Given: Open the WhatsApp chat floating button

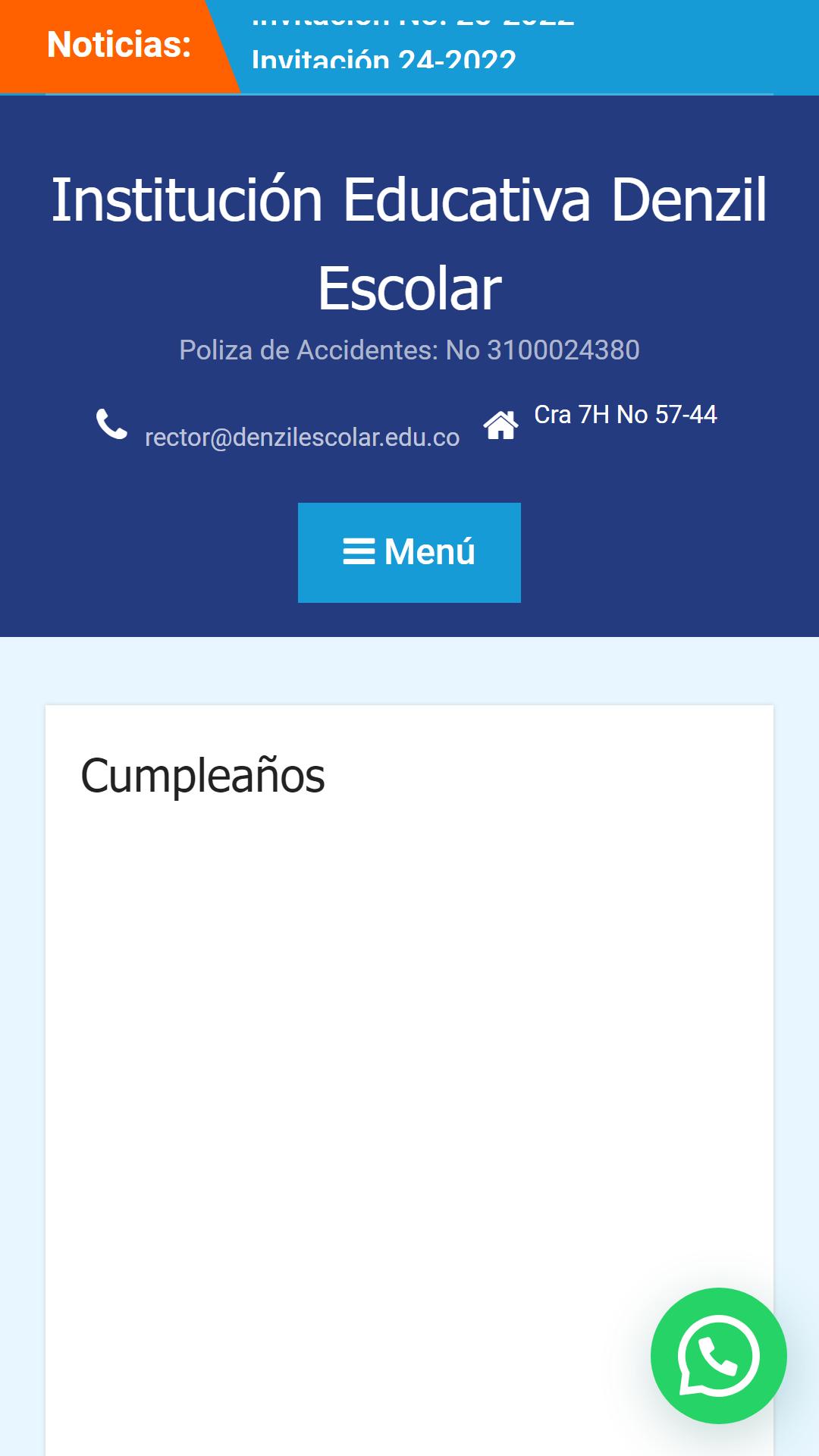Looking at the screenshot, I should tap(719, 1356).
